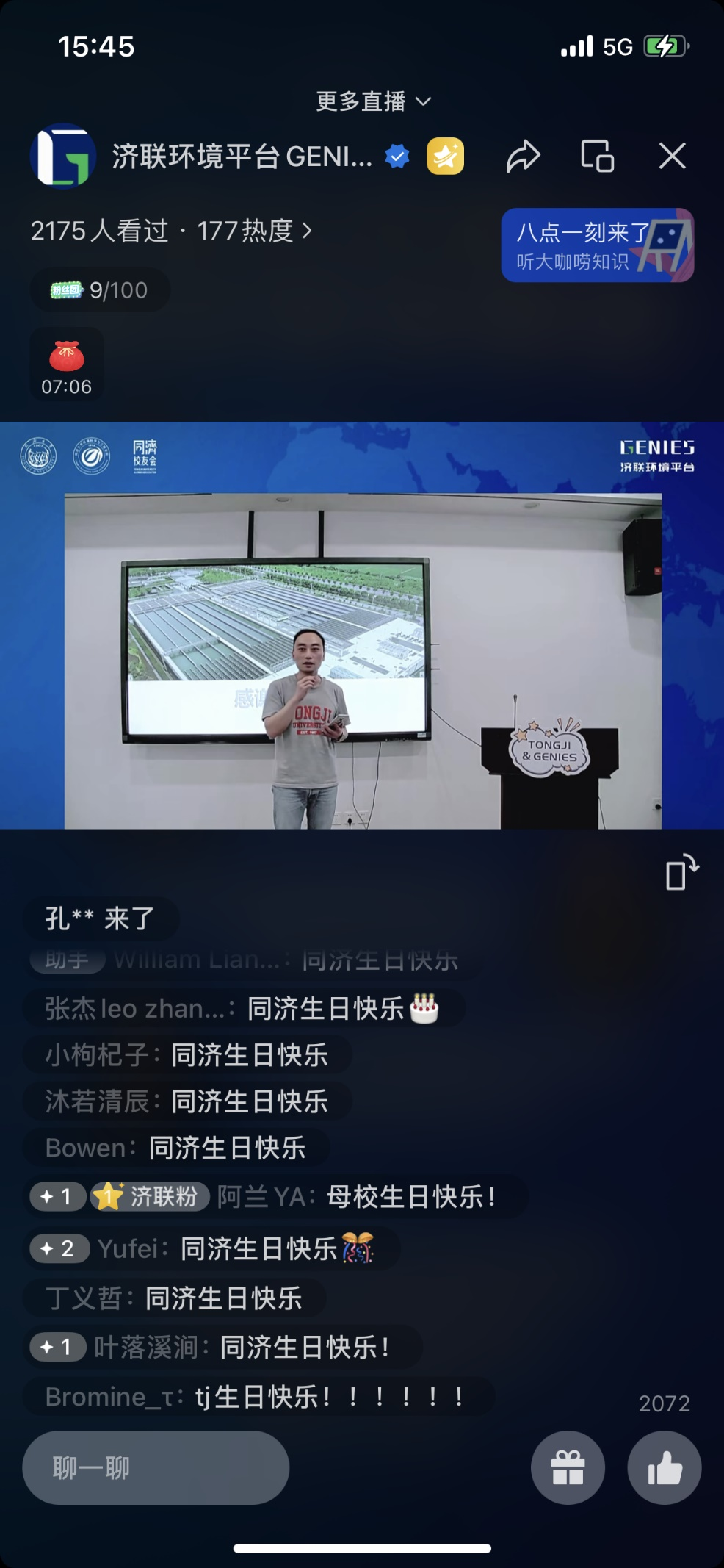The height and width of the screenshot is (1568, 724).
Task: Open the 八点一刻来了 banner
Action: tap(596, 245)
